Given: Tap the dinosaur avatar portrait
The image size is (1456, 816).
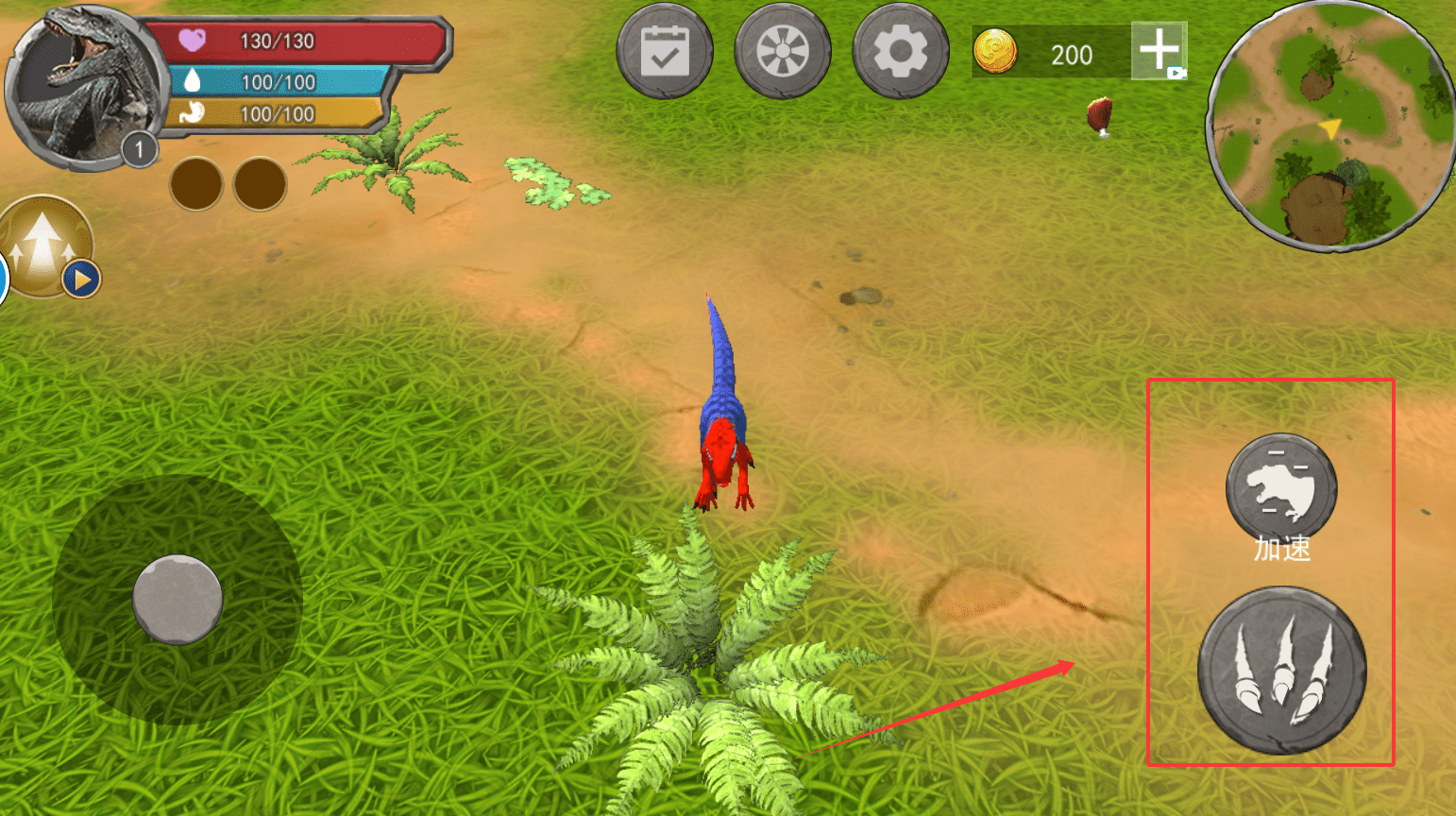Looking at the screenshot, I should pos(83,85).
